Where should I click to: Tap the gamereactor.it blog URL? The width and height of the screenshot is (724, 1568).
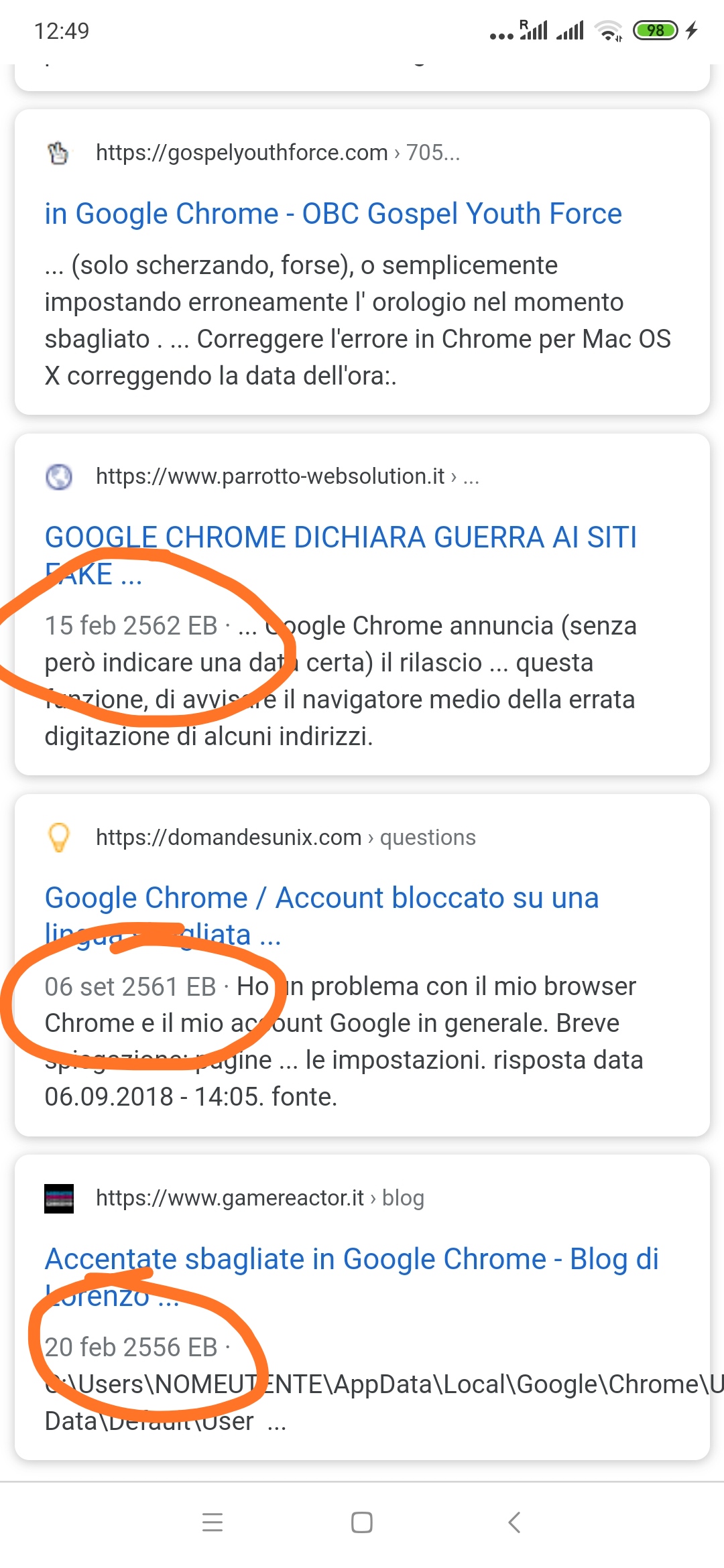click(260, 1198)
